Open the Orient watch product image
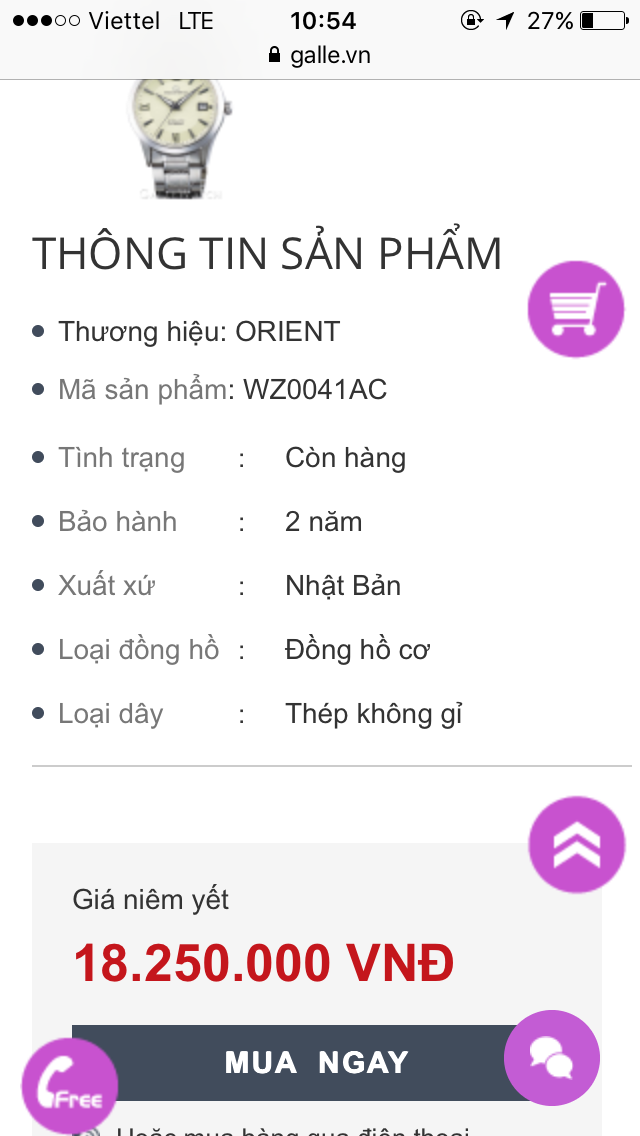The image size is (640, 1136). tap(180, 135)
